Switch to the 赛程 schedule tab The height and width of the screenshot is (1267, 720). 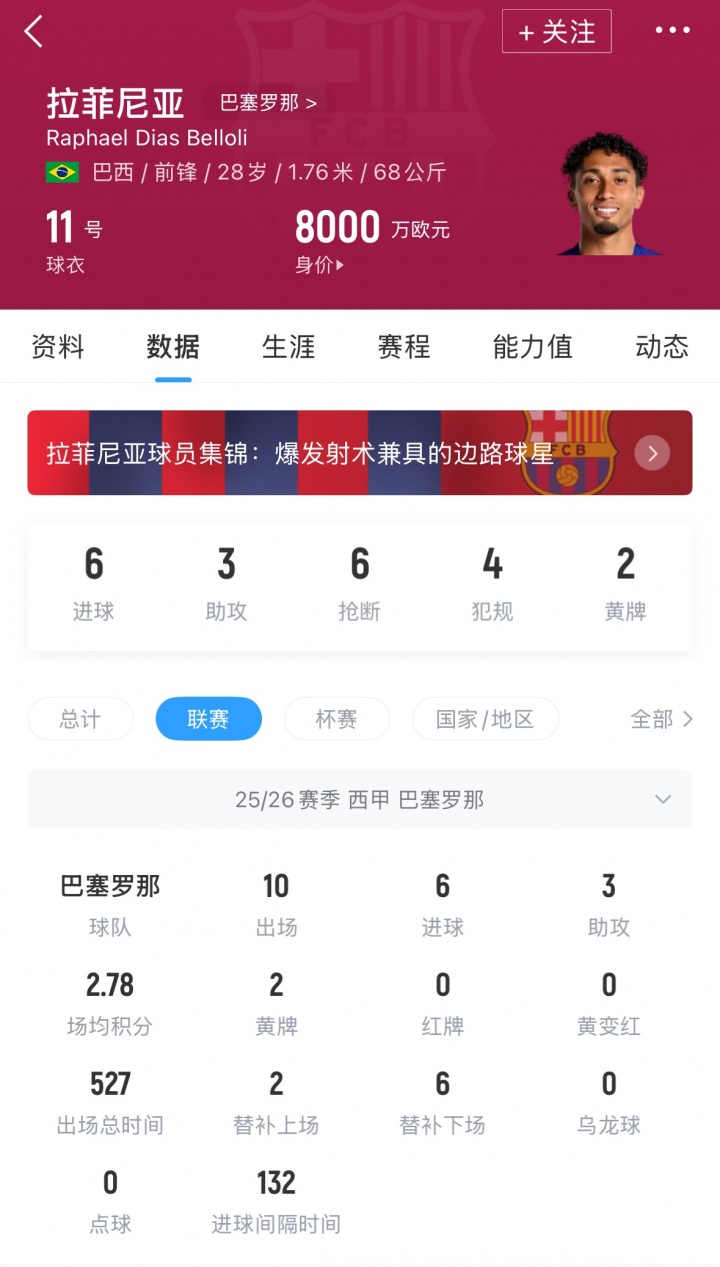[x=404, y=347]
